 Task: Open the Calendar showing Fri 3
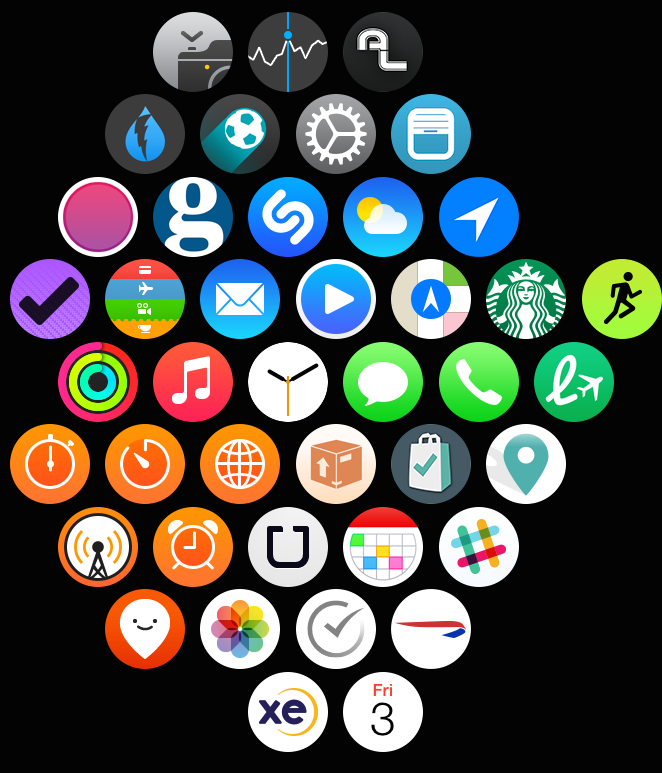click(383, 712)
